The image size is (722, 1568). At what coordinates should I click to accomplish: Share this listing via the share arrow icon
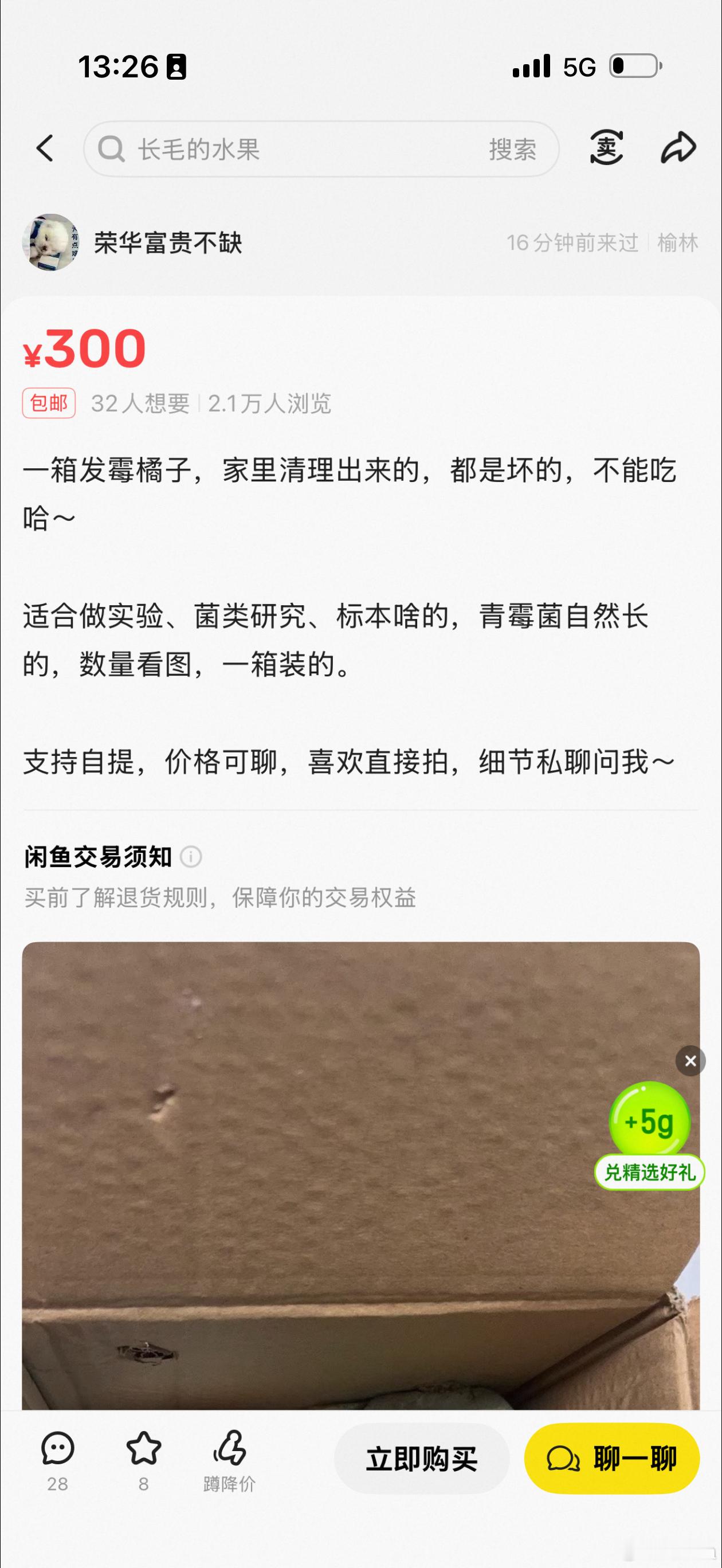pos(679,148)
